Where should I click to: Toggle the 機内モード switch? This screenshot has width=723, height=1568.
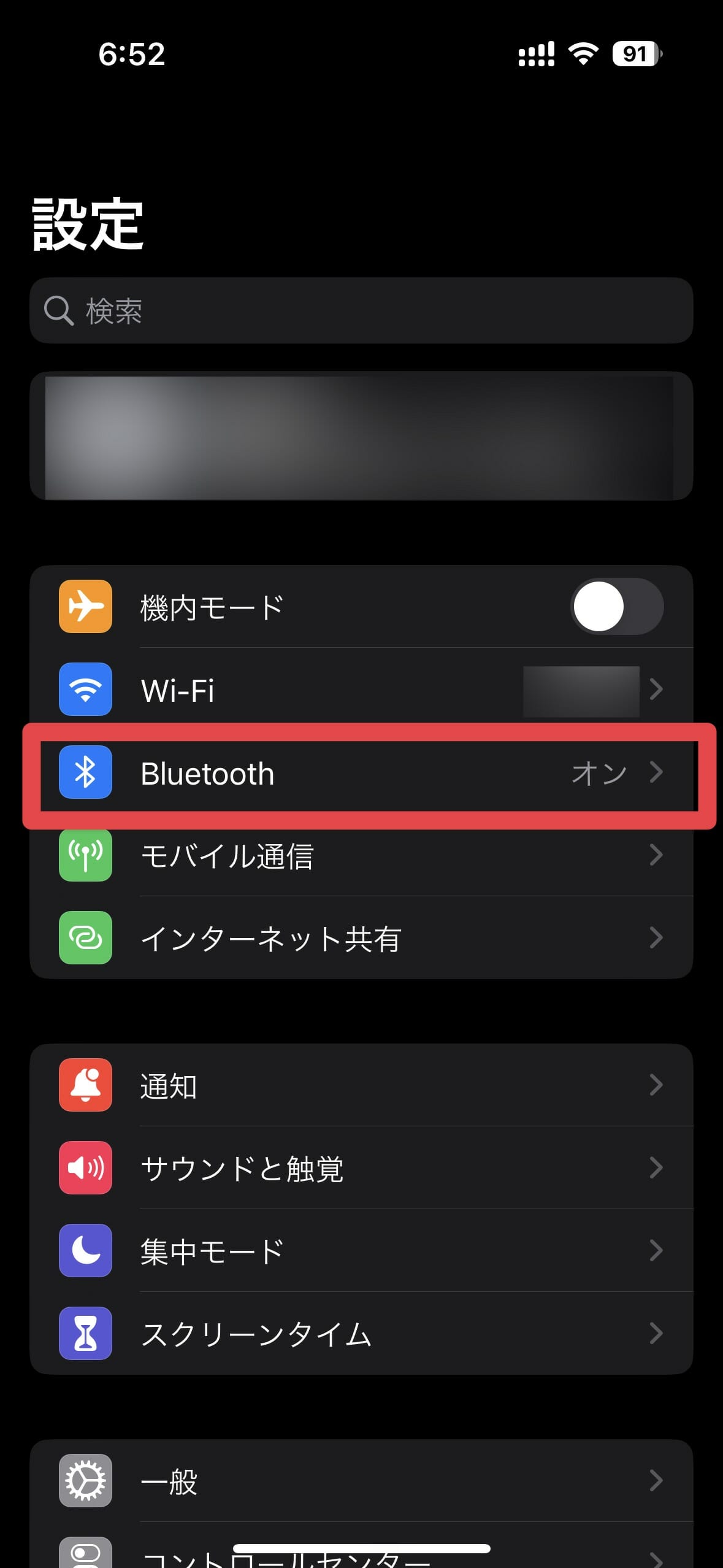[617, 606]
